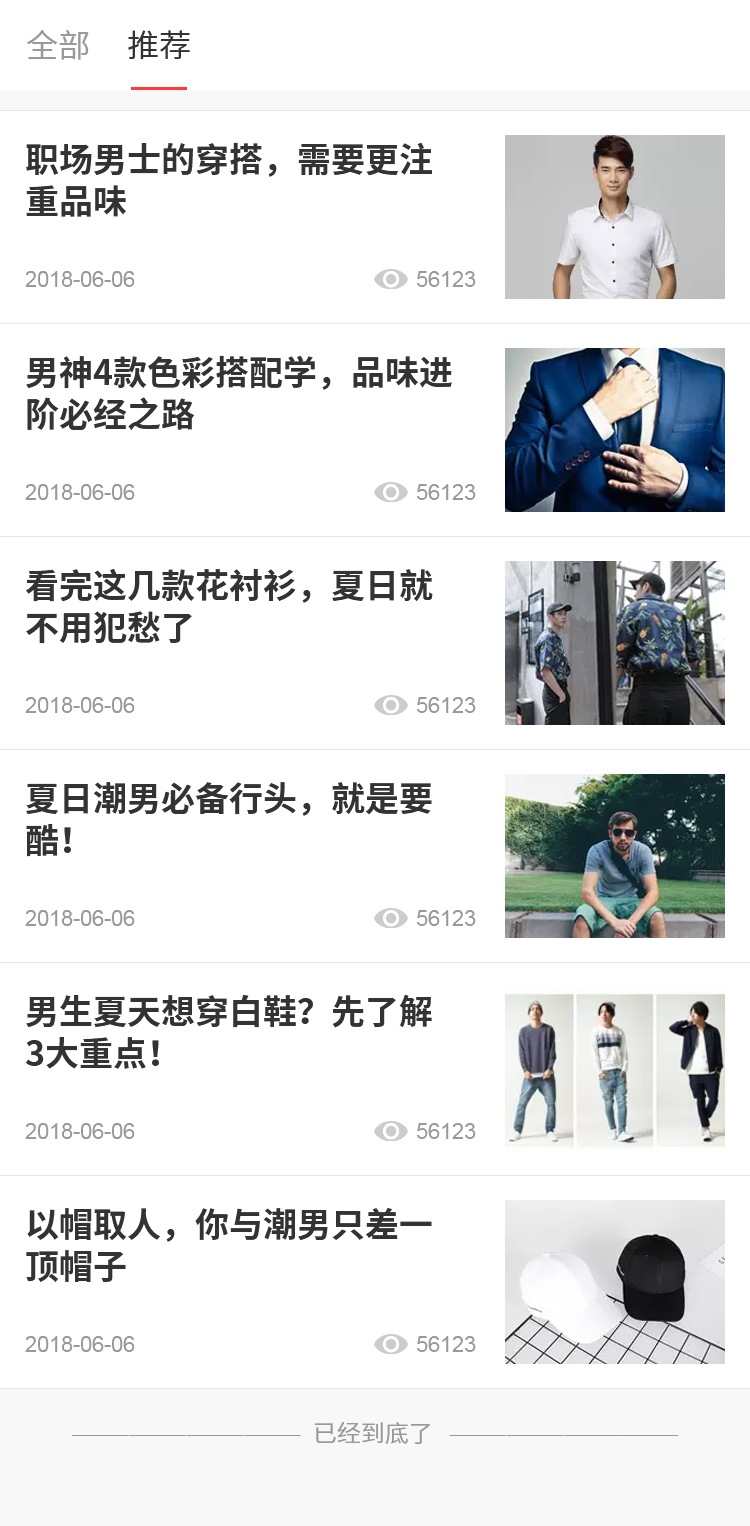Switch to the 全部 tab
Image resolution: width=750 pixels, height=1526 pixels.
click(x=58, y=46)
